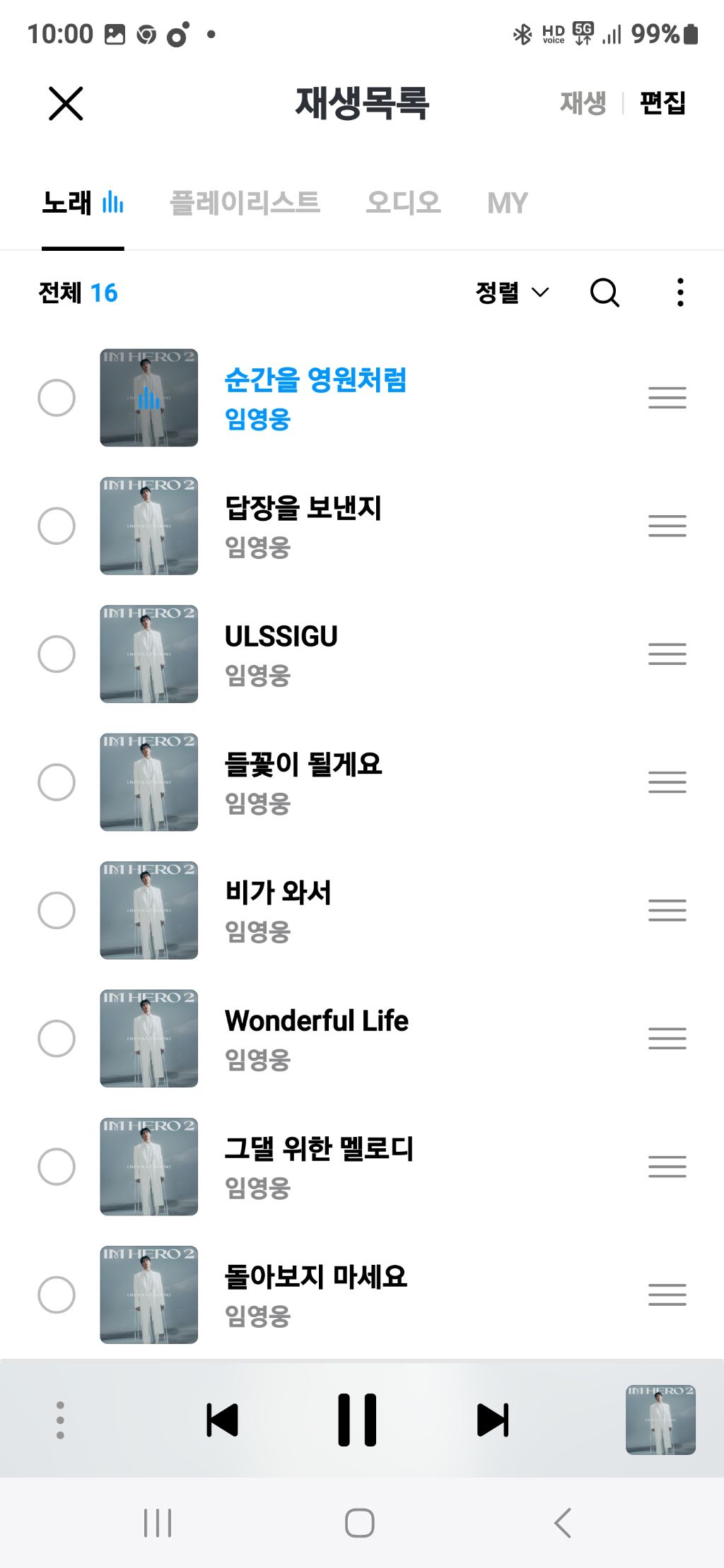Search within the playlist
This screenshot has height=1568, width=724.
point(605,293)
